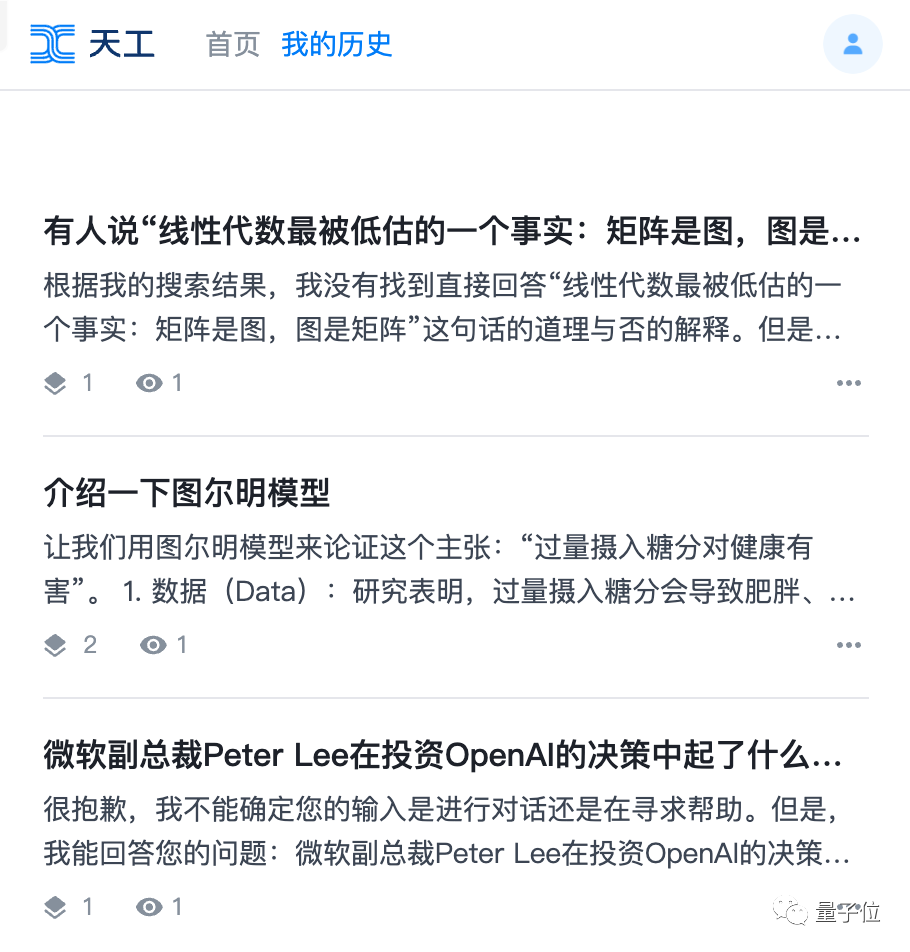This screenshot has width=910, height=952.
Task: Click the stack icon under 介绍一下图尔明模型
Action: (x=55, y=644)
